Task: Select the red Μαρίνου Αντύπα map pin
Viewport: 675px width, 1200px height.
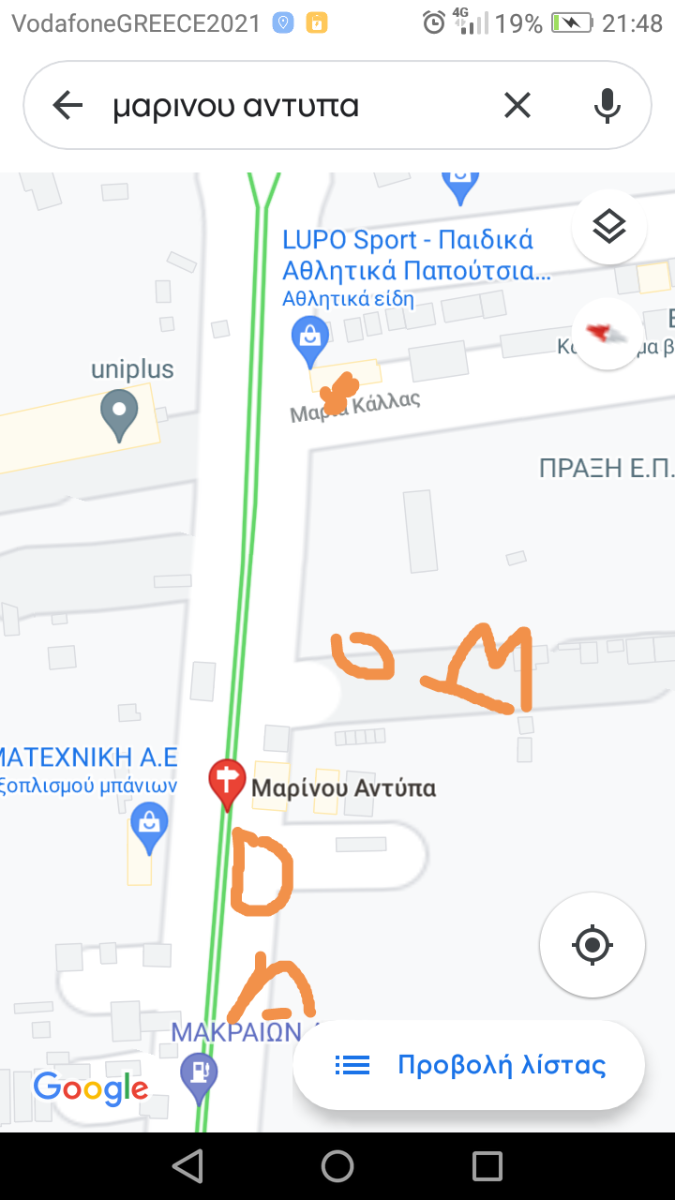Action: click(226, 784)
